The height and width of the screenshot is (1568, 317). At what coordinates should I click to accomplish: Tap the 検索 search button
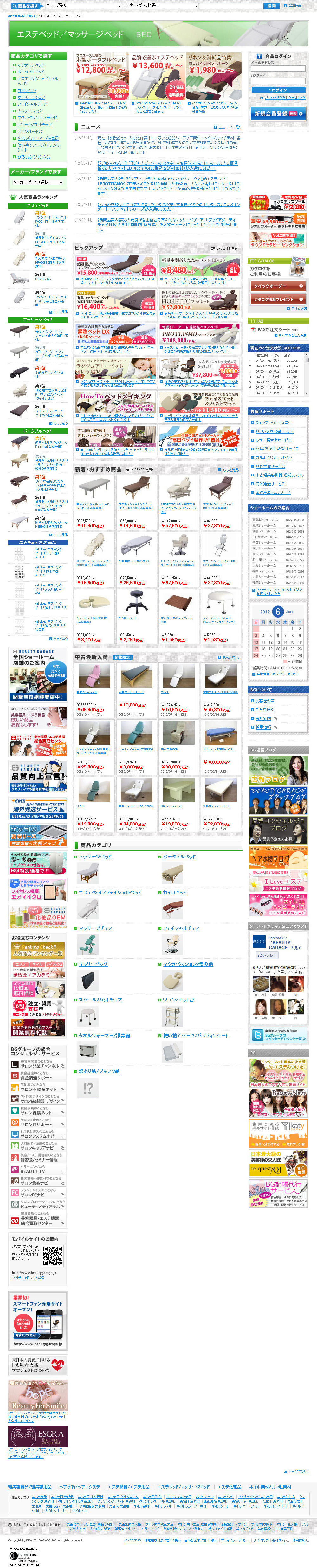271,5
